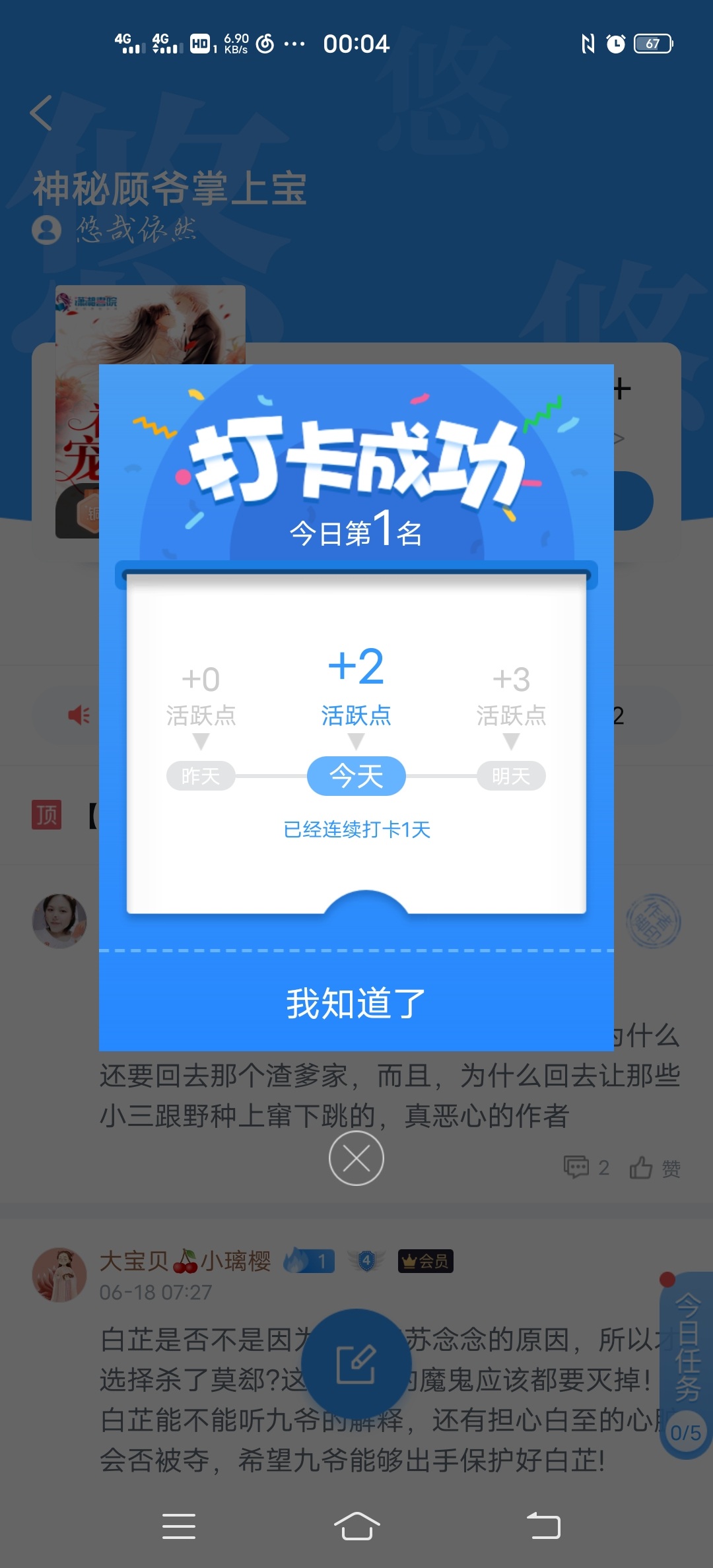Go back using the top-left arrow
713x1568 pixels.
click(41, 113)
